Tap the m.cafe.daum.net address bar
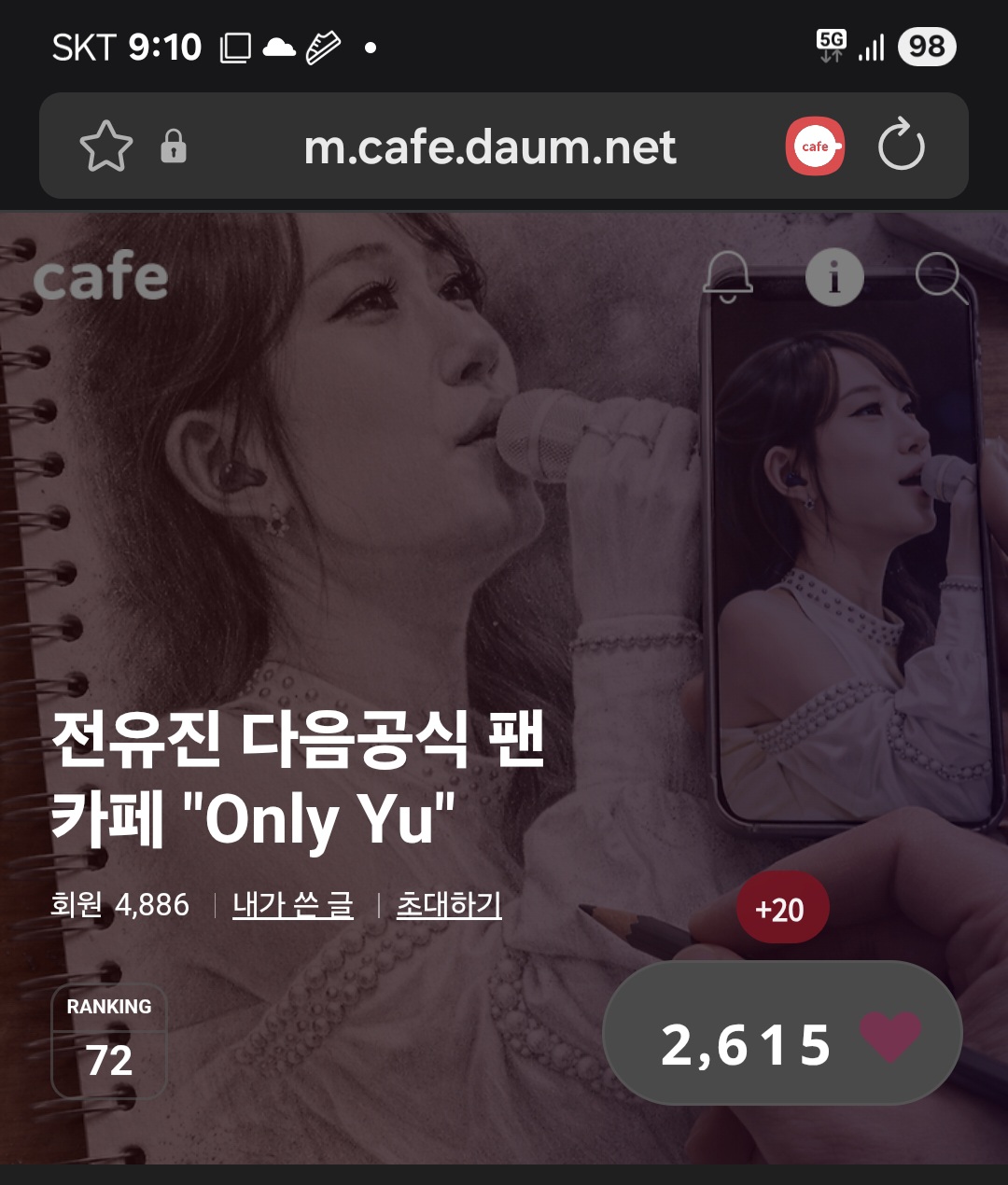The width and height of the screenshot is (1008, 1185). pyautogui.click(x=490, y=147)
